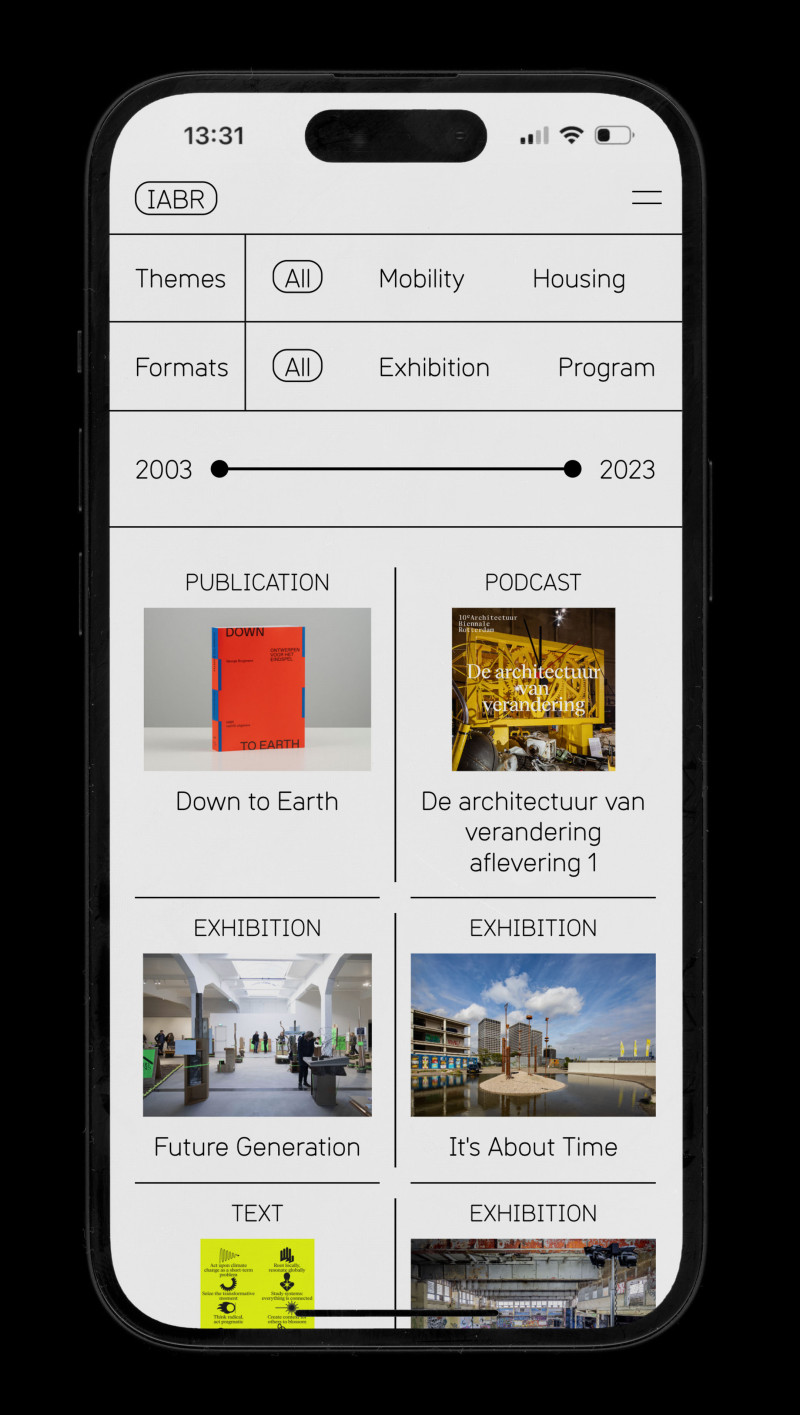Open the It's About Time exhibition
The image size is (800, 1415).
(x=533, y=1035)
